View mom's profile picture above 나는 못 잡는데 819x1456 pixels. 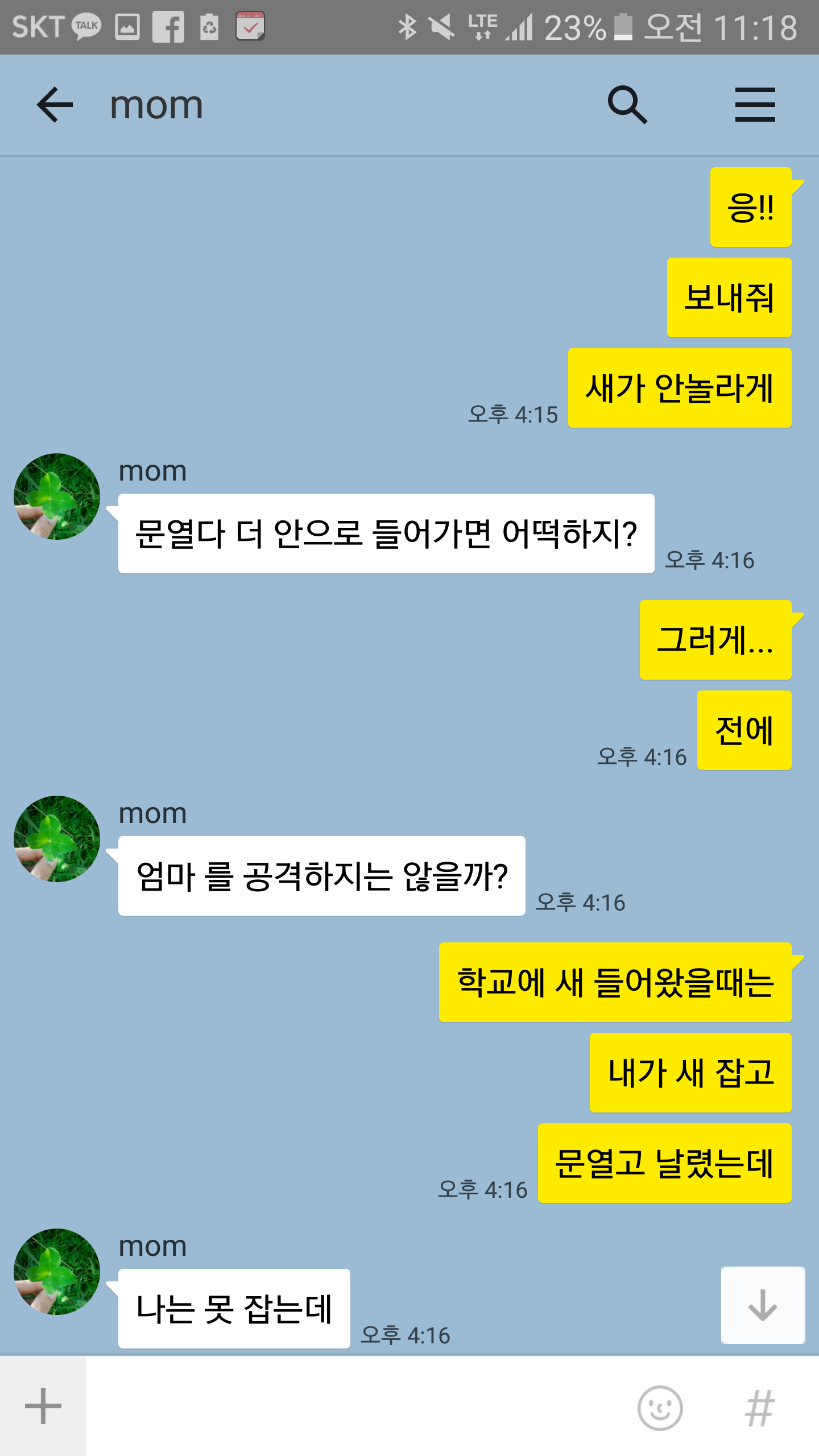[57, 1272]
